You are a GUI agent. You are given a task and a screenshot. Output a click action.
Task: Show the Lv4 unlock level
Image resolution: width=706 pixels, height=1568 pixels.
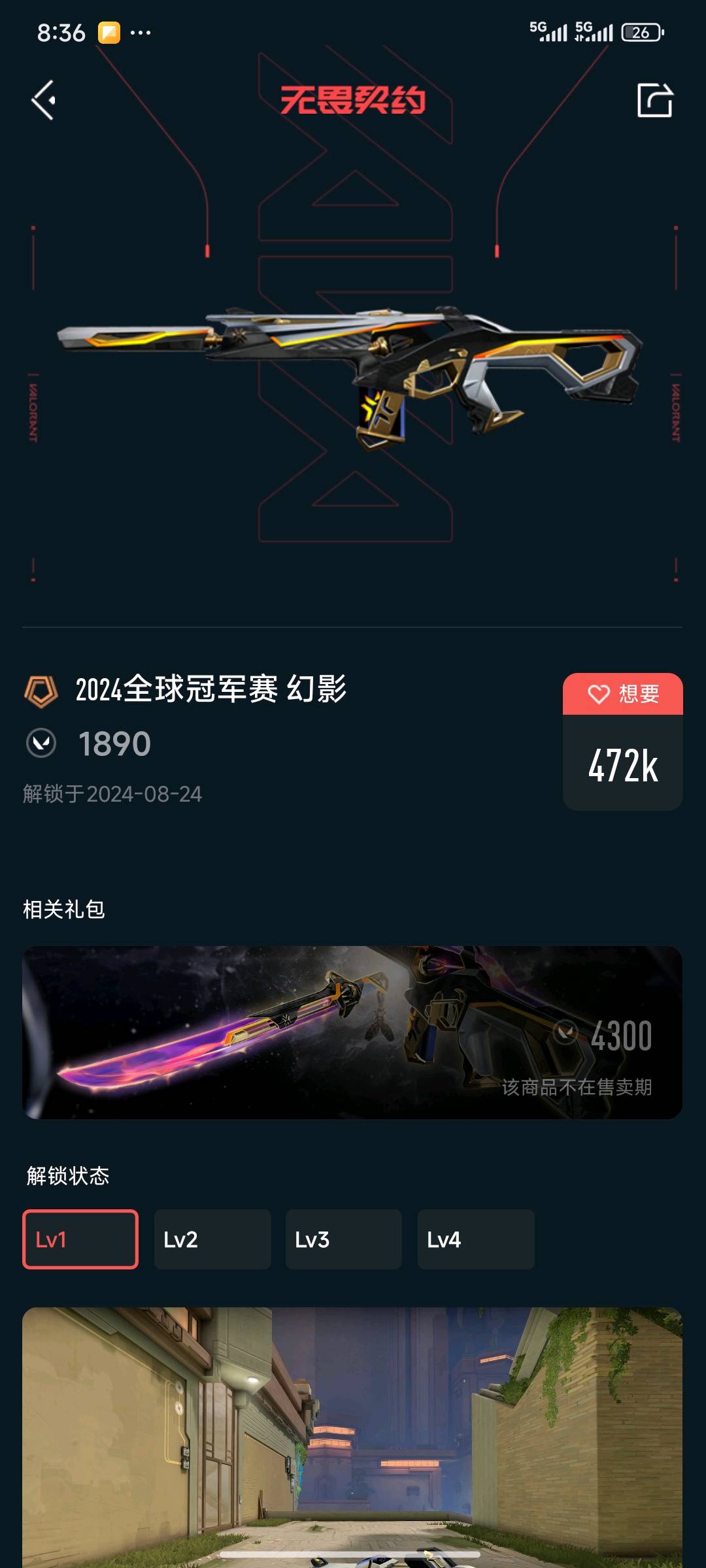(x=475, y=1239)
